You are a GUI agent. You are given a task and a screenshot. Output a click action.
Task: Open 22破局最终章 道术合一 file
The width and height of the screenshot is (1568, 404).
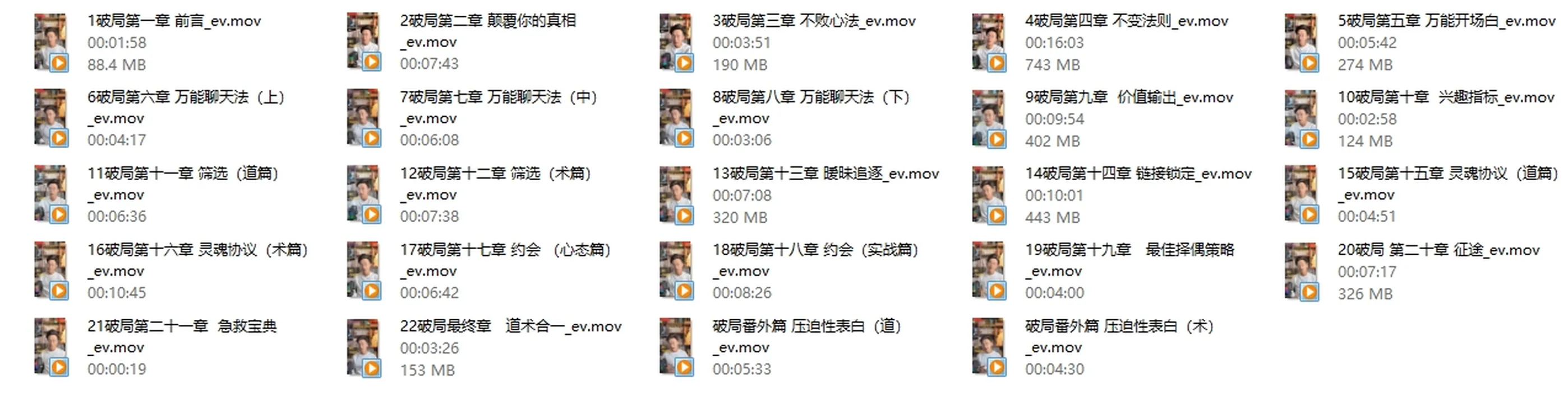coord(364,347)
